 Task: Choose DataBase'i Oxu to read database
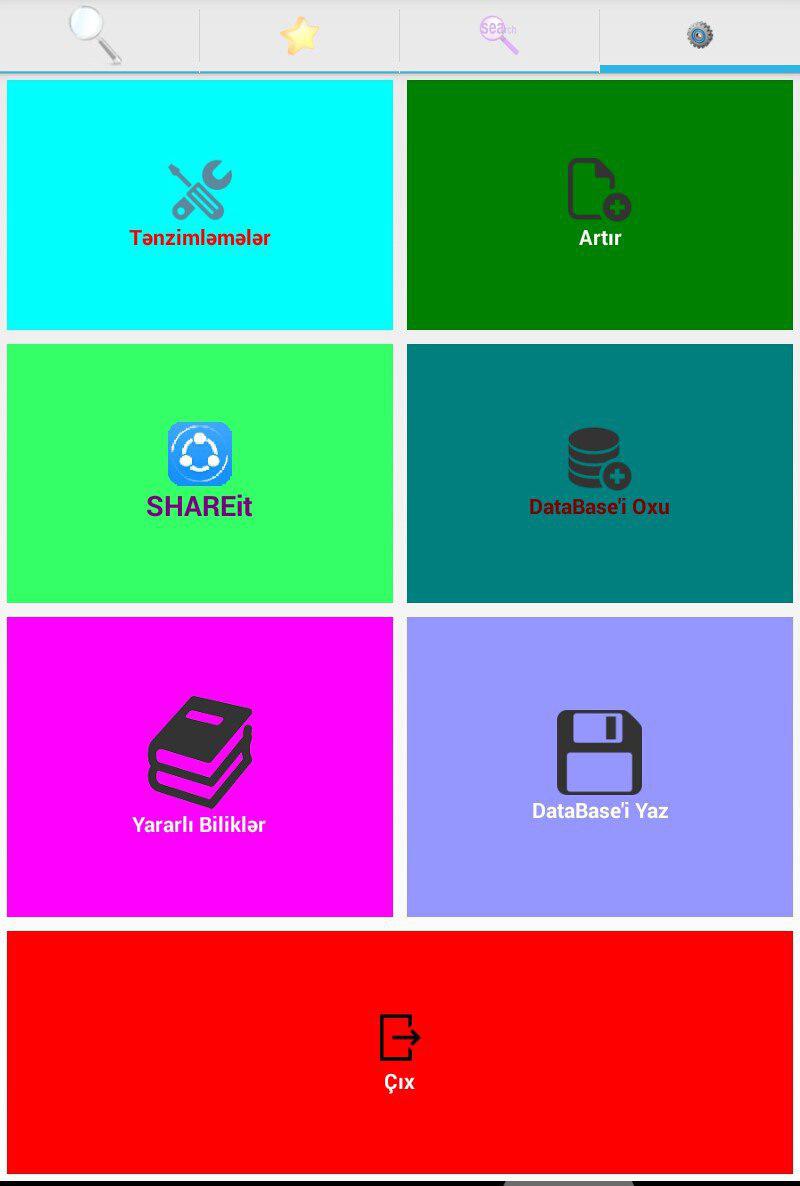click(600, 473)
